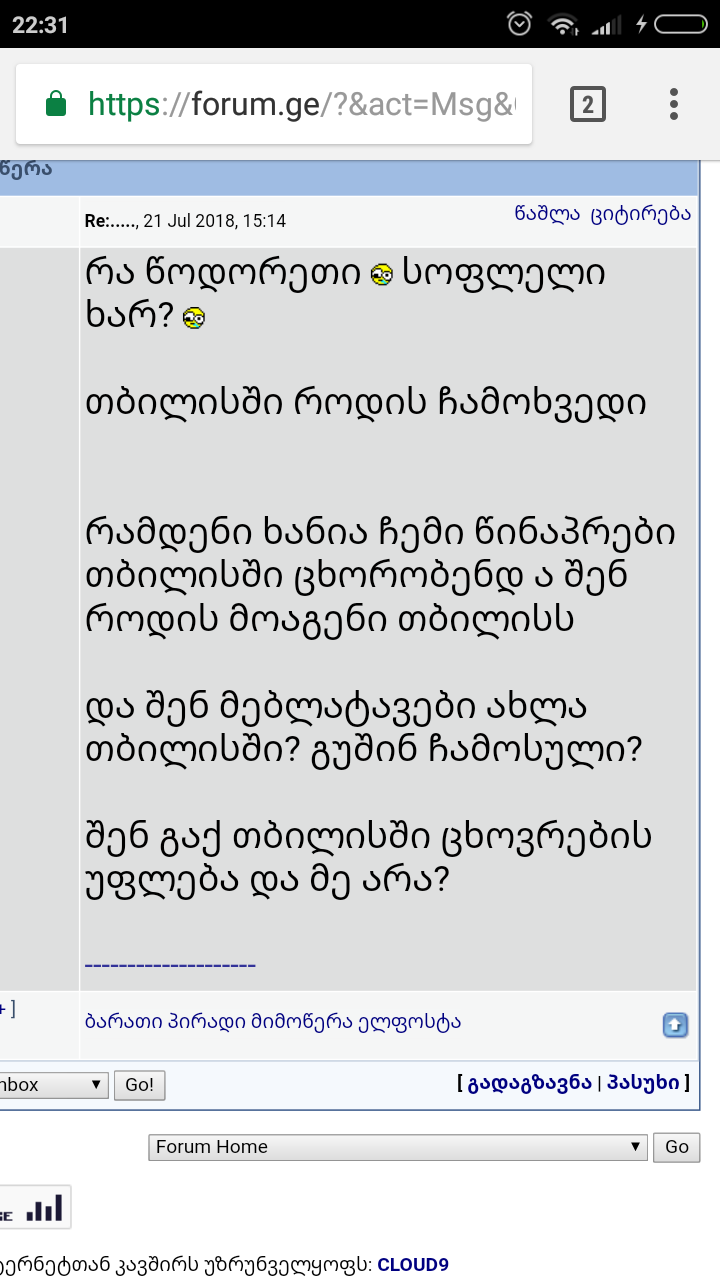Tap the blue scroll-to-top arrow icon

[676, 1025]
